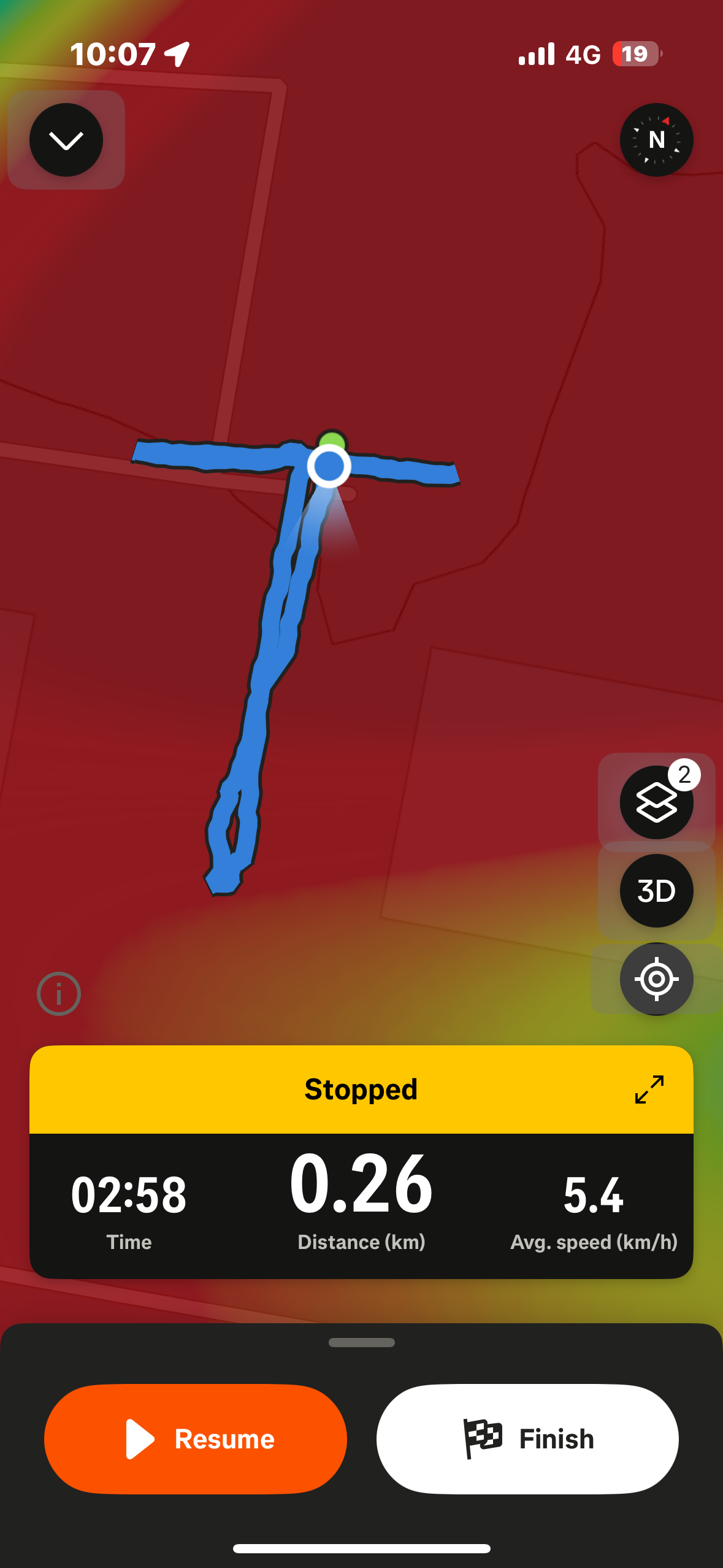Open the map layers selector

pos(656,802)
